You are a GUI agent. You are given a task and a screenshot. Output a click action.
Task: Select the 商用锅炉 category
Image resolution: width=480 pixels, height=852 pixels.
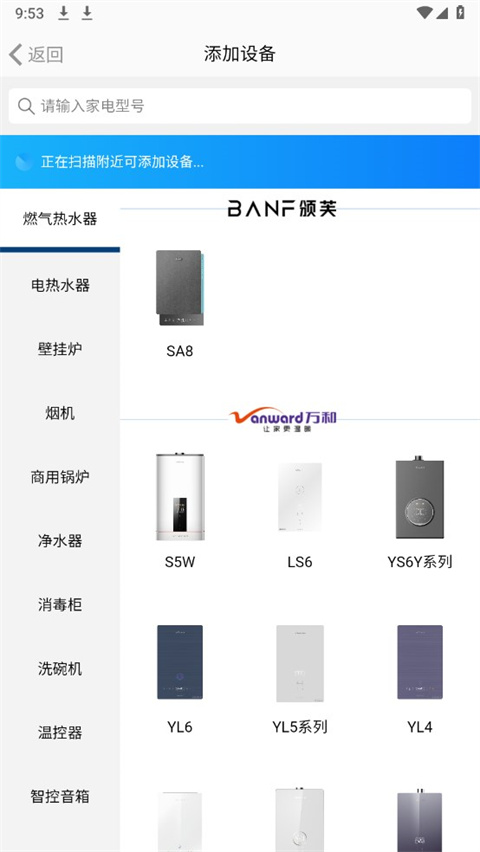60,477
